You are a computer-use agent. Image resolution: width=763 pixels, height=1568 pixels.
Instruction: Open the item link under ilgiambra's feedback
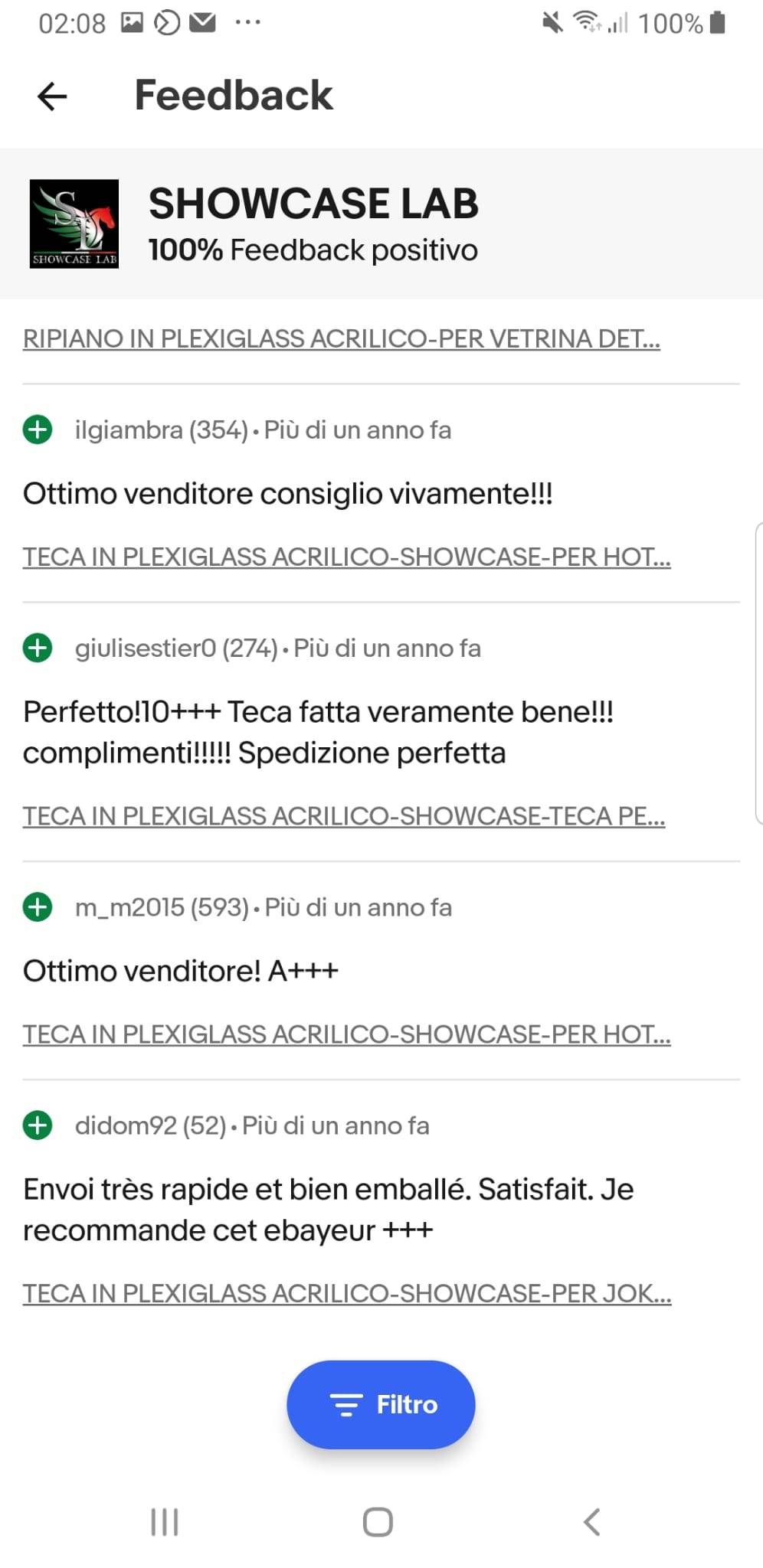347,557
